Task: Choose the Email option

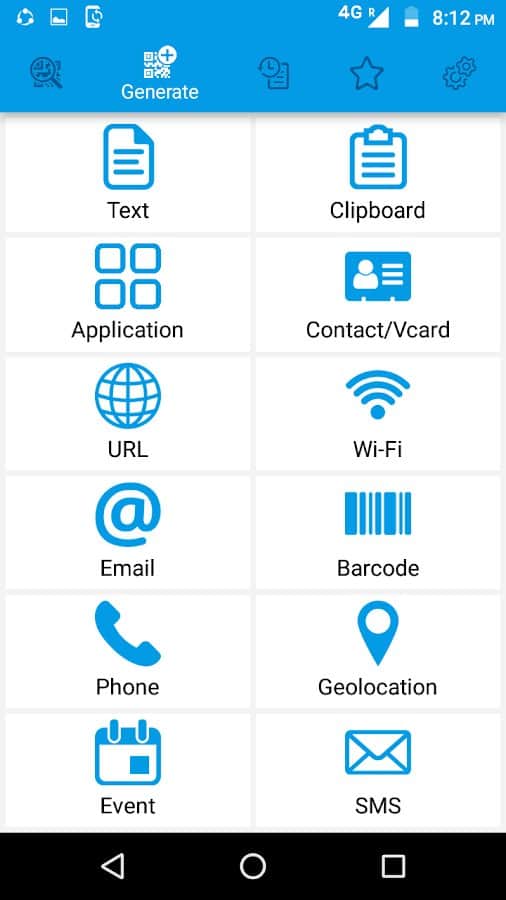Action: click(x=128, y=533)
